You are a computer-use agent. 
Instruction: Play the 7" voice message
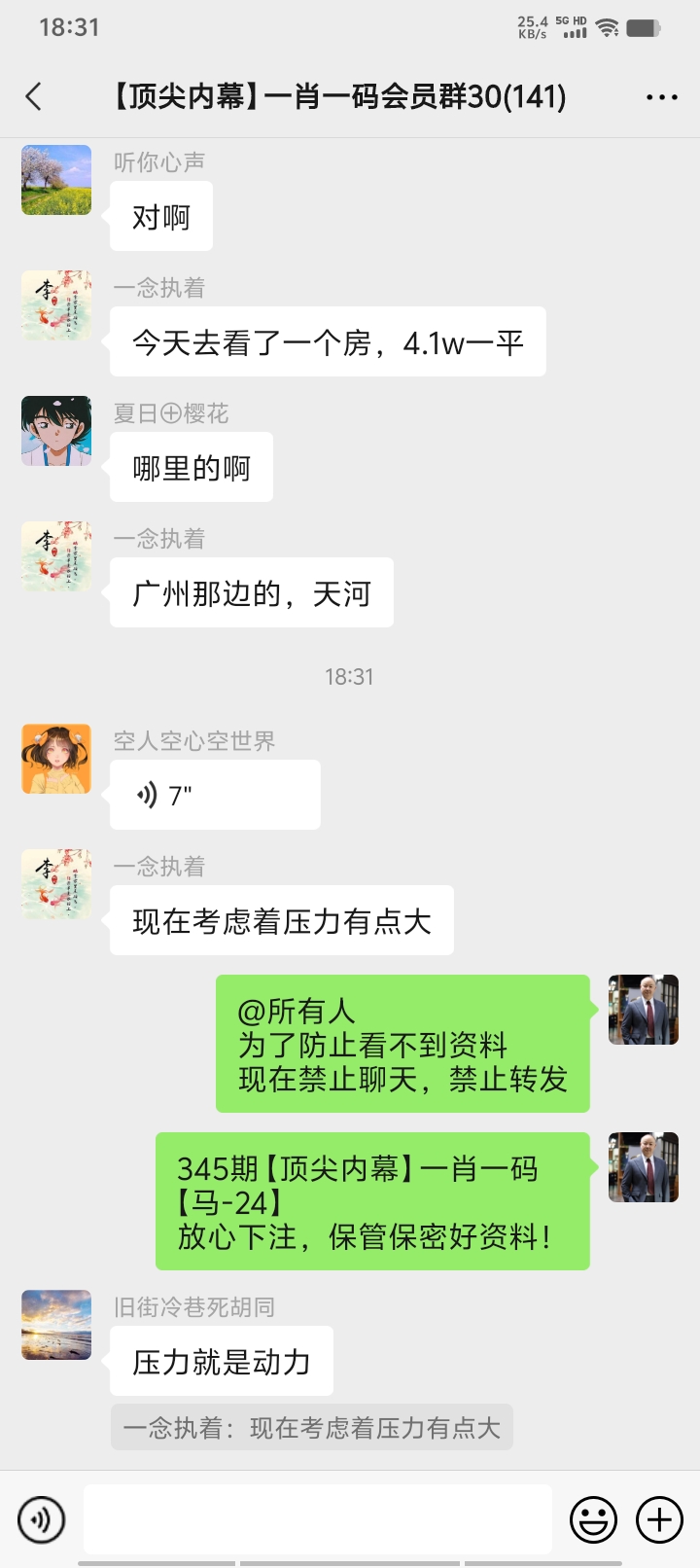point(214,796)
